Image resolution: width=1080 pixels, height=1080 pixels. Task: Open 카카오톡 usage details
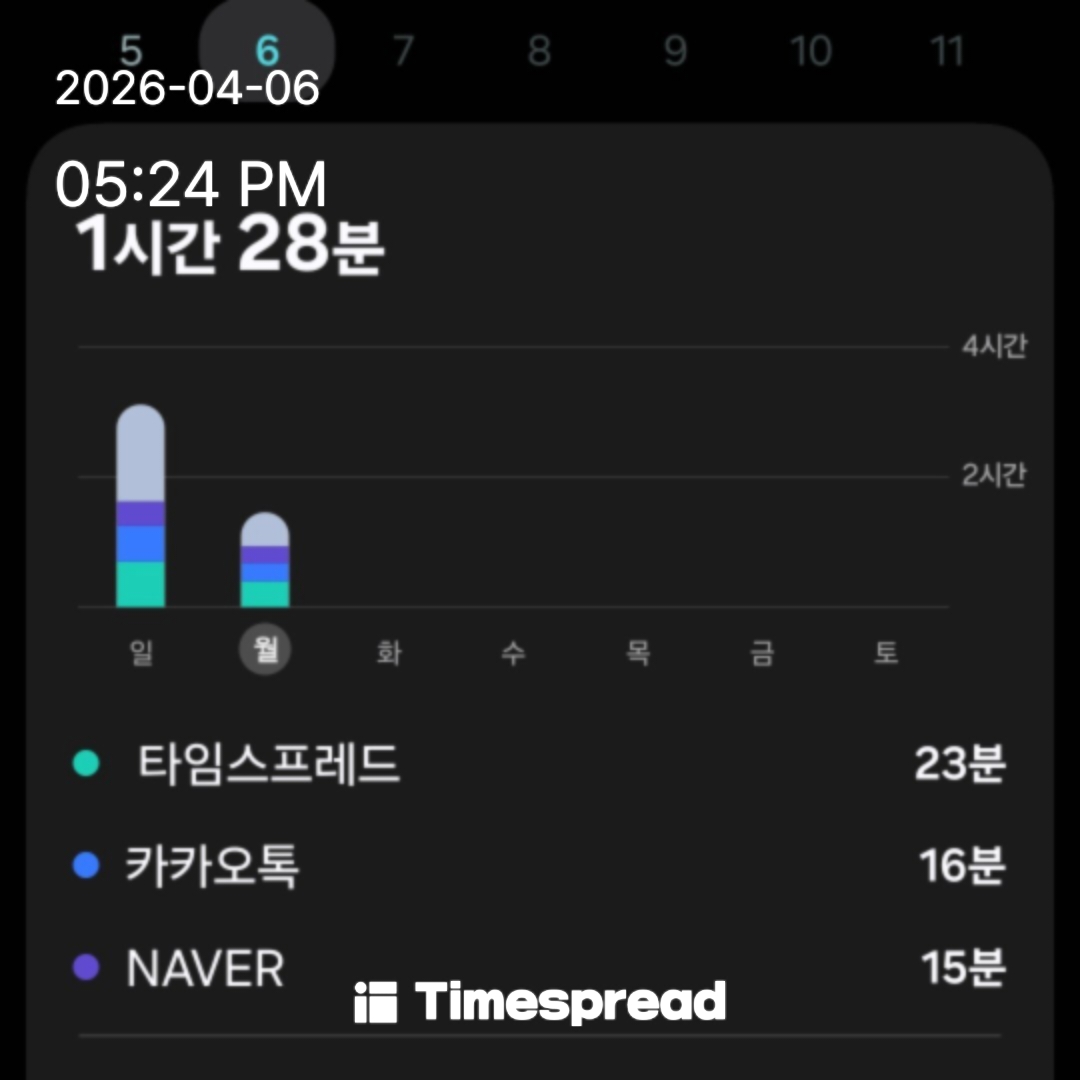coord(540,866)
